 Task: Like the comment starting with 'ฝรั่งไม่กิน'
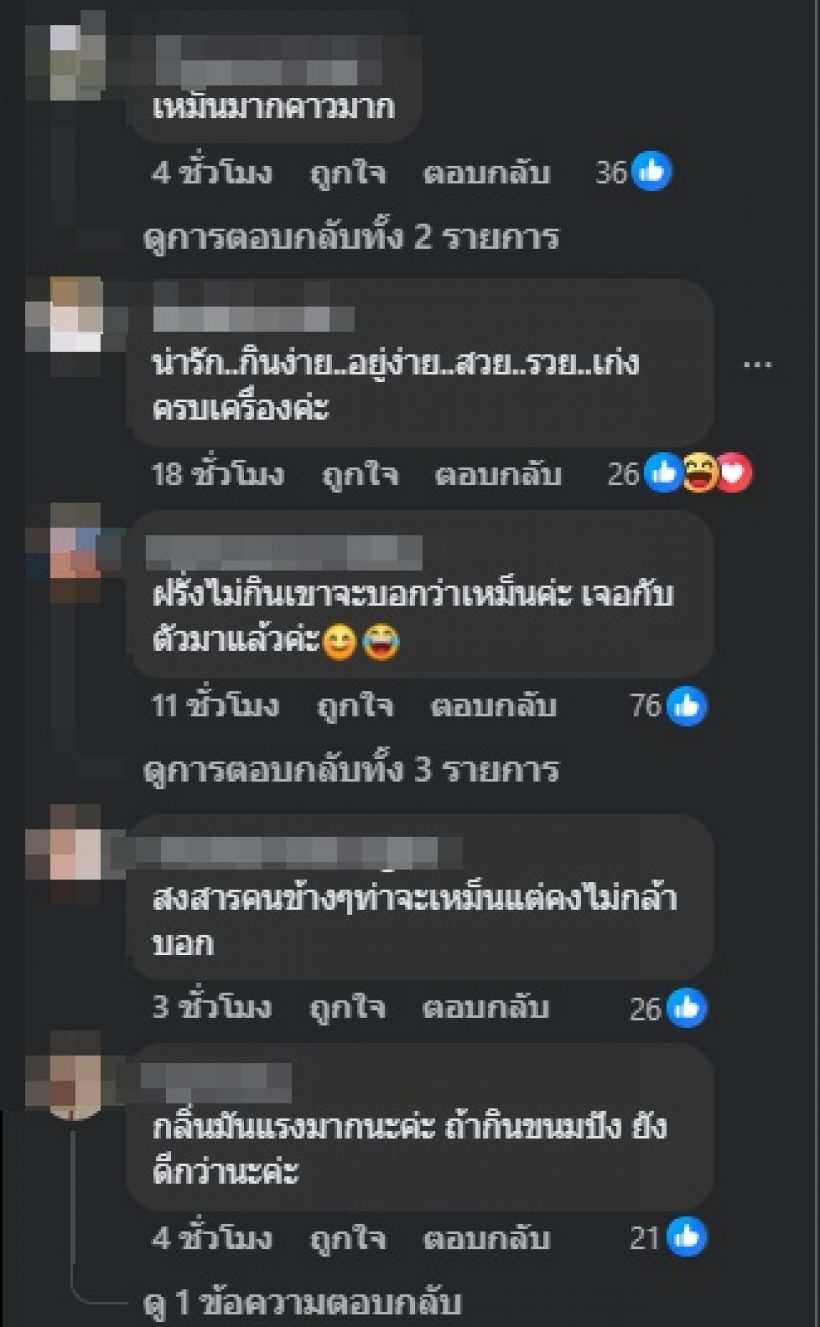tap(353, 706)
